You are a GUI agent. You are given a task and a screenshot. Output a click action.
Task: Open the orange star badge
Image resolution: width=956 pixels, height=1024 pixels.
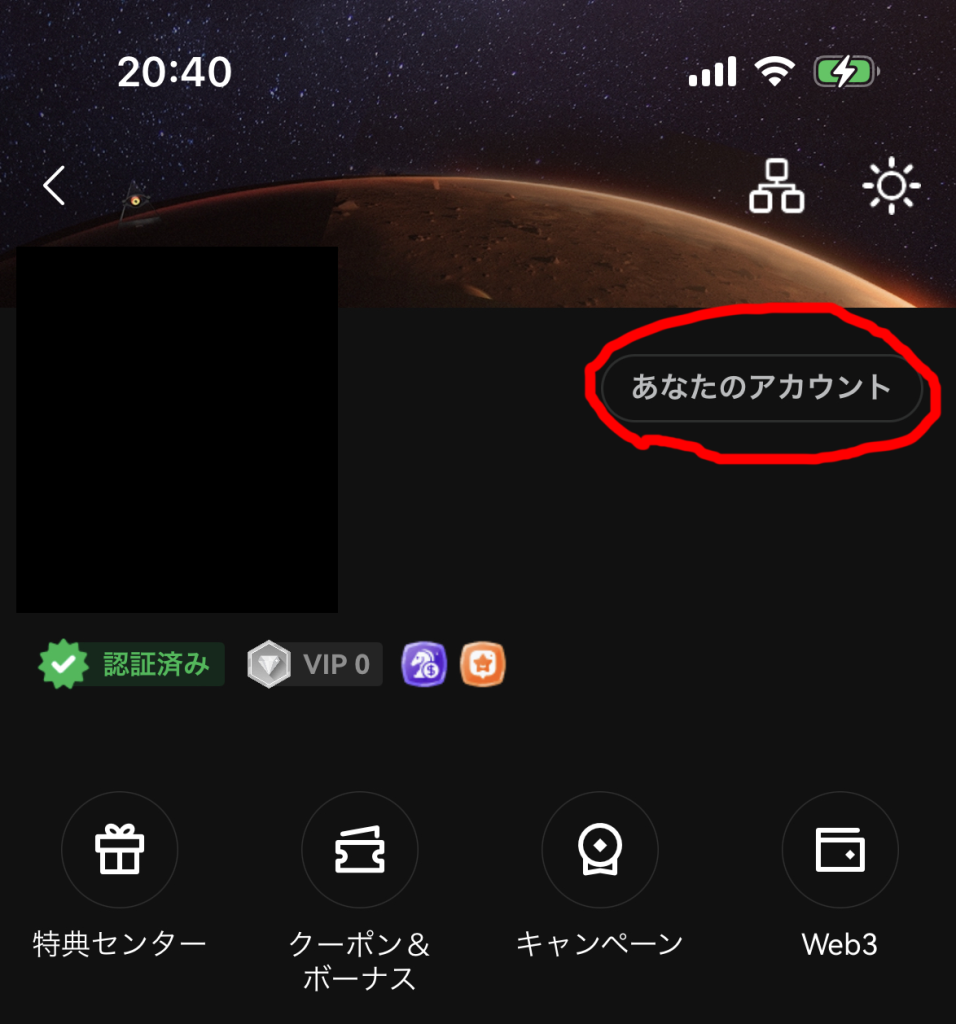483,664
